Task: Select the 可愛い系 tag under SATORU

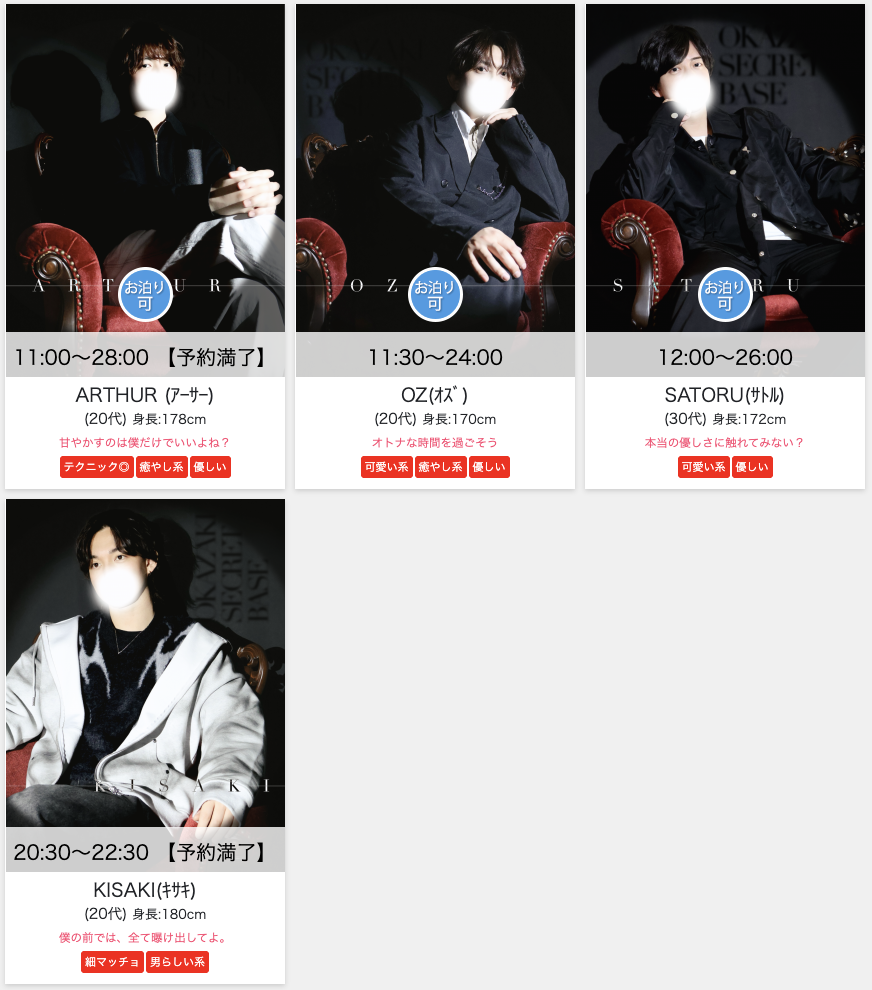Action: pyautogui.click(x=703, y=467)
